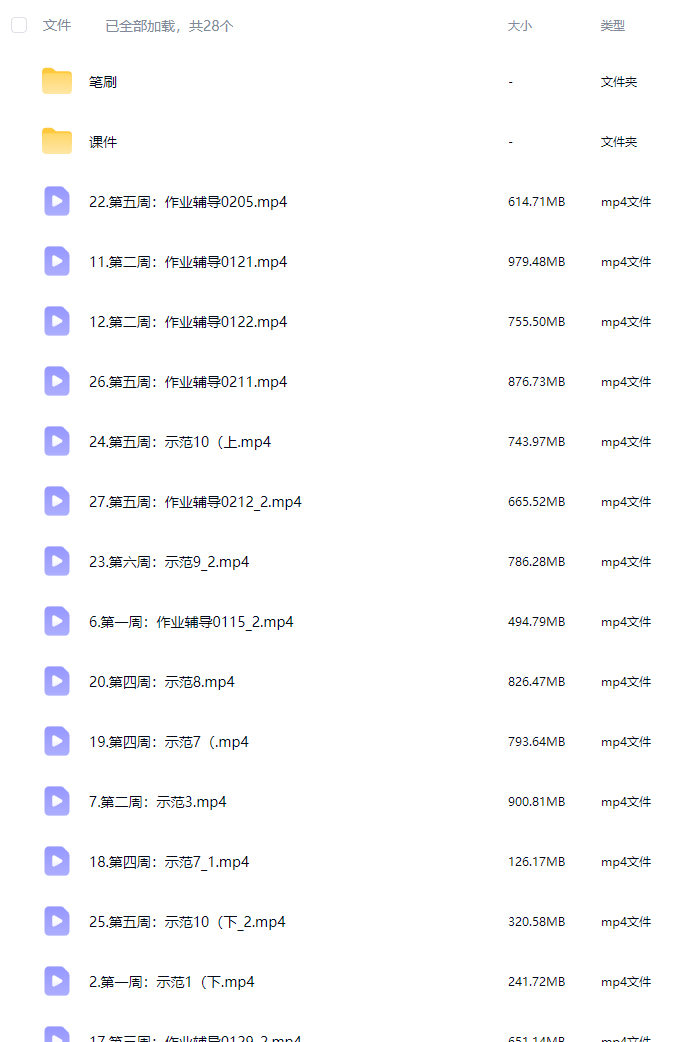Open 11.第二周：作业辅导0121.mp4
The height and width of the screenshot is (1042, 687).
click(188, 262)
